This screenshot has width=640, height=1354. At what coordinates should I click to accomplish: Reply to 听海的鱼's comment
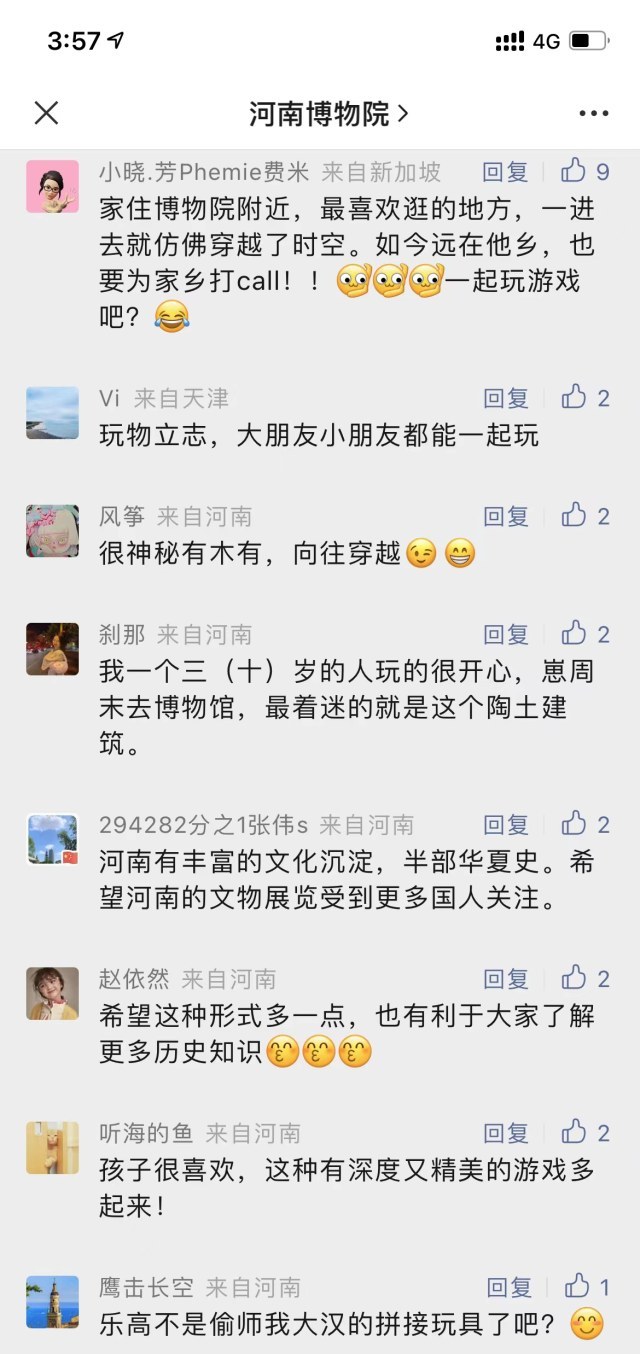point(506,1133)
